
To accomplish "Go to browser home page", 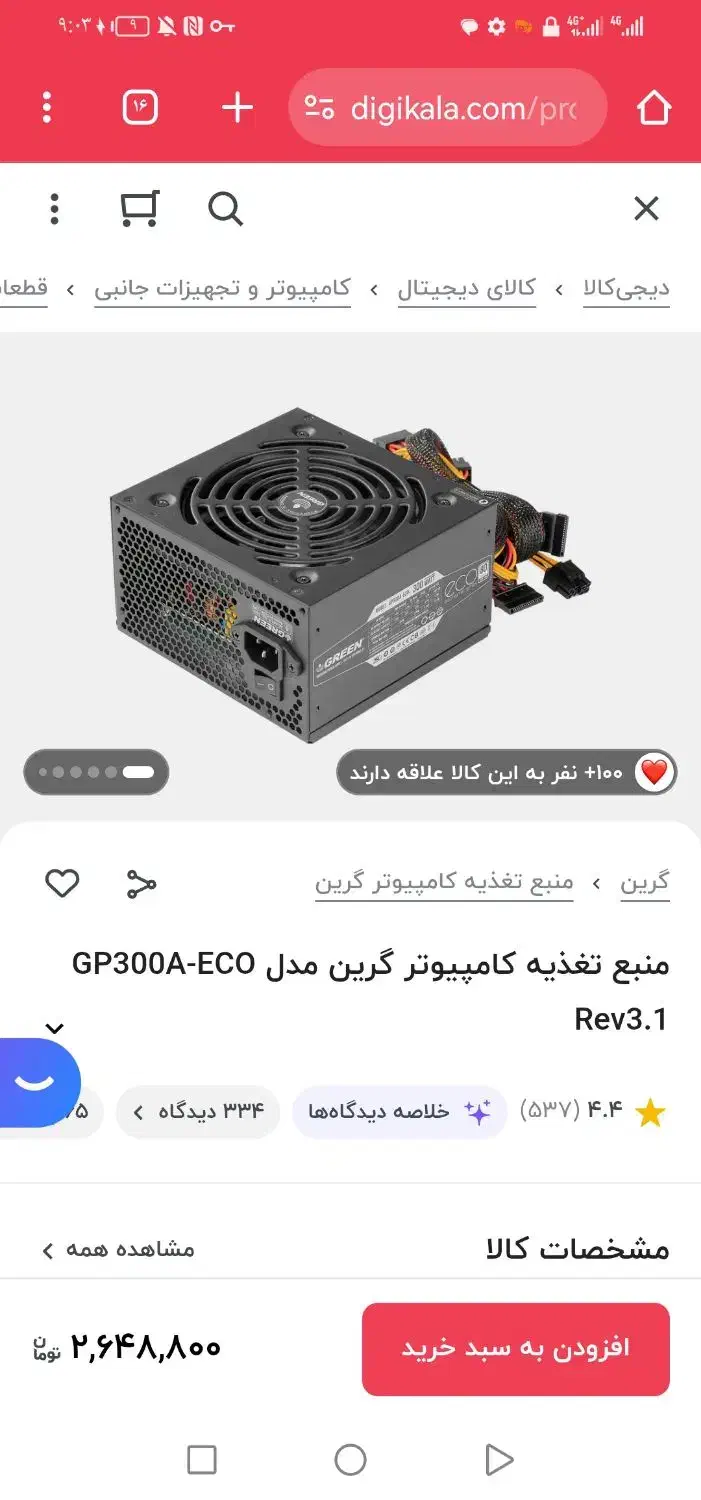I will pyautogui.click(x=653, y=108).
